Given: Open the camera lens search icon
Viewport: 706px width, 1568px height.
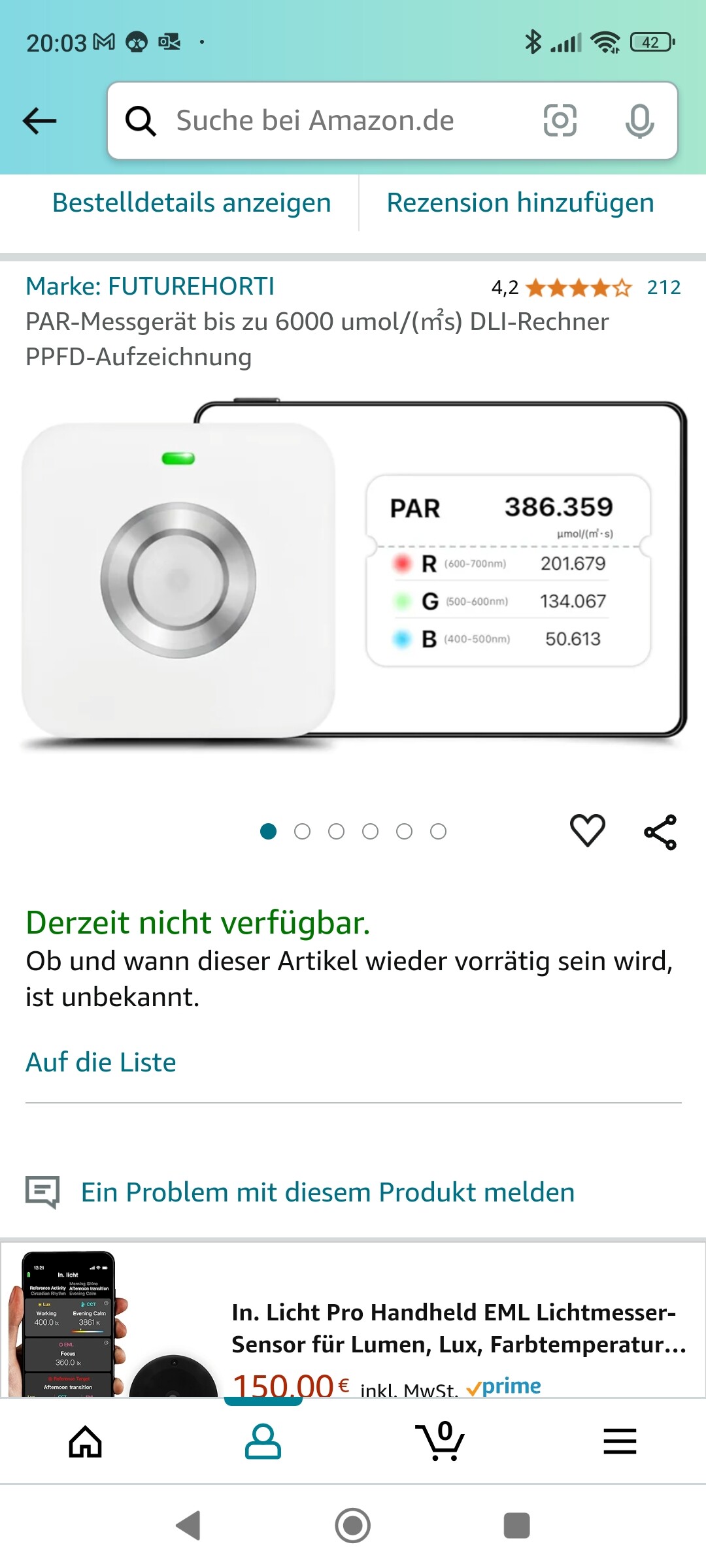Looking at the screenshot, I should 560,121.
